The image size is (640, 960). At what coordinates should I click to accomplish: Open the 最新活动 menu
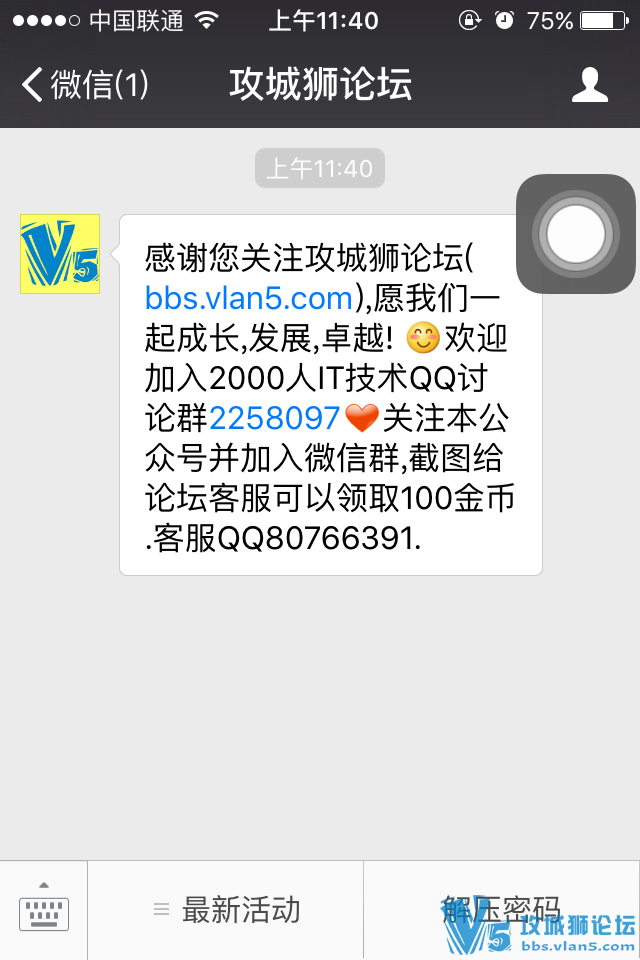(x=226, y=910)
